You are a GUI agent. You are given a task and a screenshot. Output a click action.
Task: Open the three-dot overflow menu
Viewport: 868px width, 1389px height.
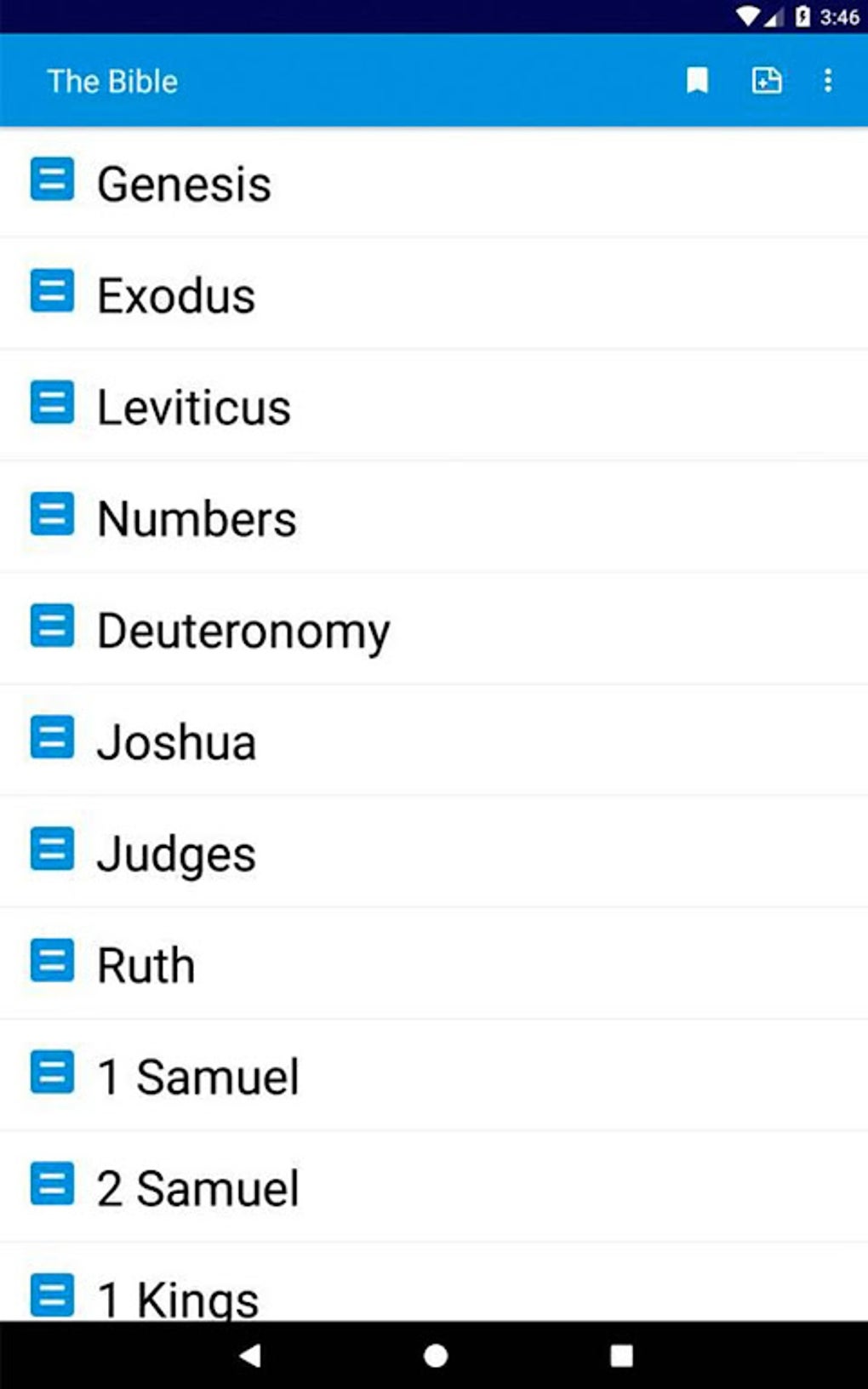tap(826, 81)
